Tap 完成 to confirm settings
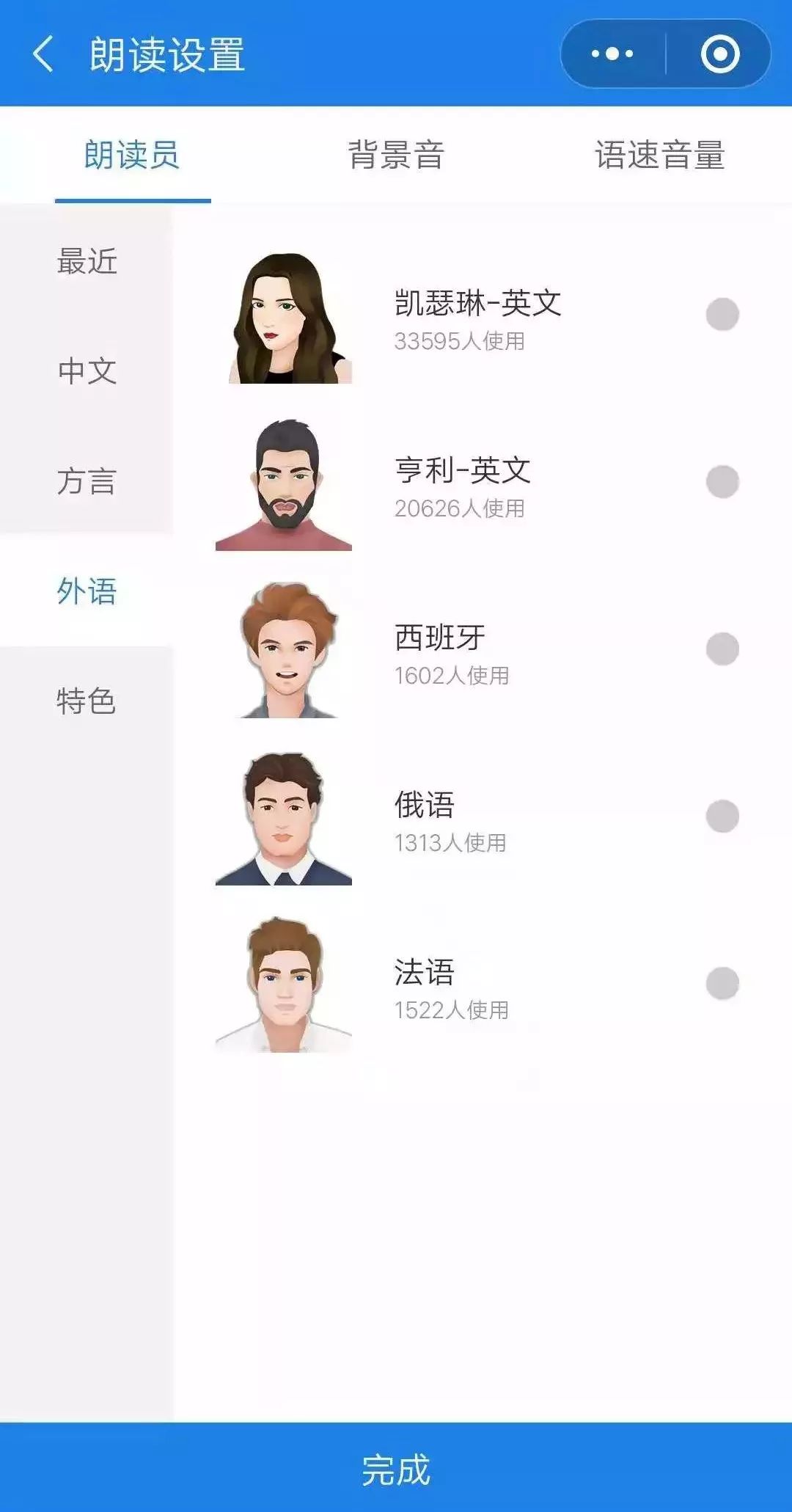Screen dimensions: 792x1512 [x=396, y=1469]
